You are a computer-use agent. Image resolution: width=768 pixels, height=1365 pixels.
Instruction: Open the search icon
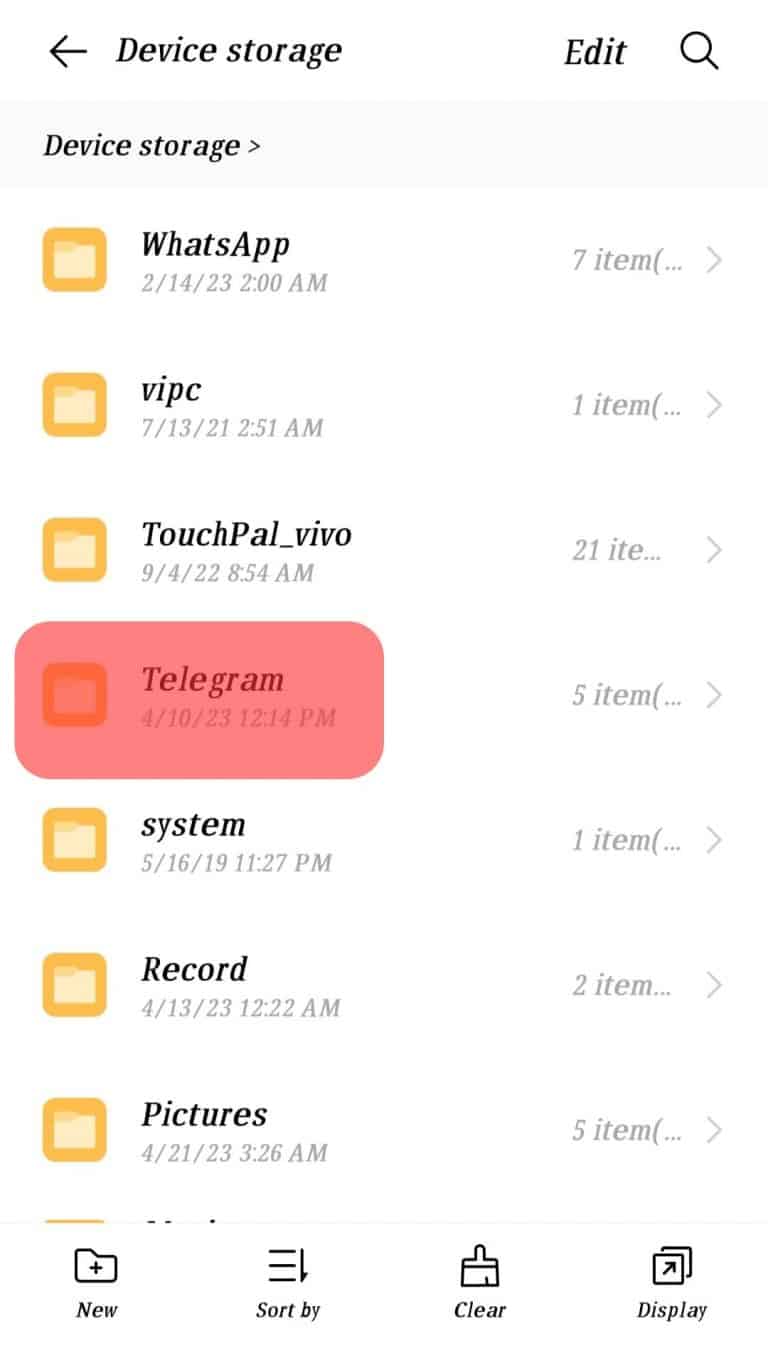coord(699,51)
